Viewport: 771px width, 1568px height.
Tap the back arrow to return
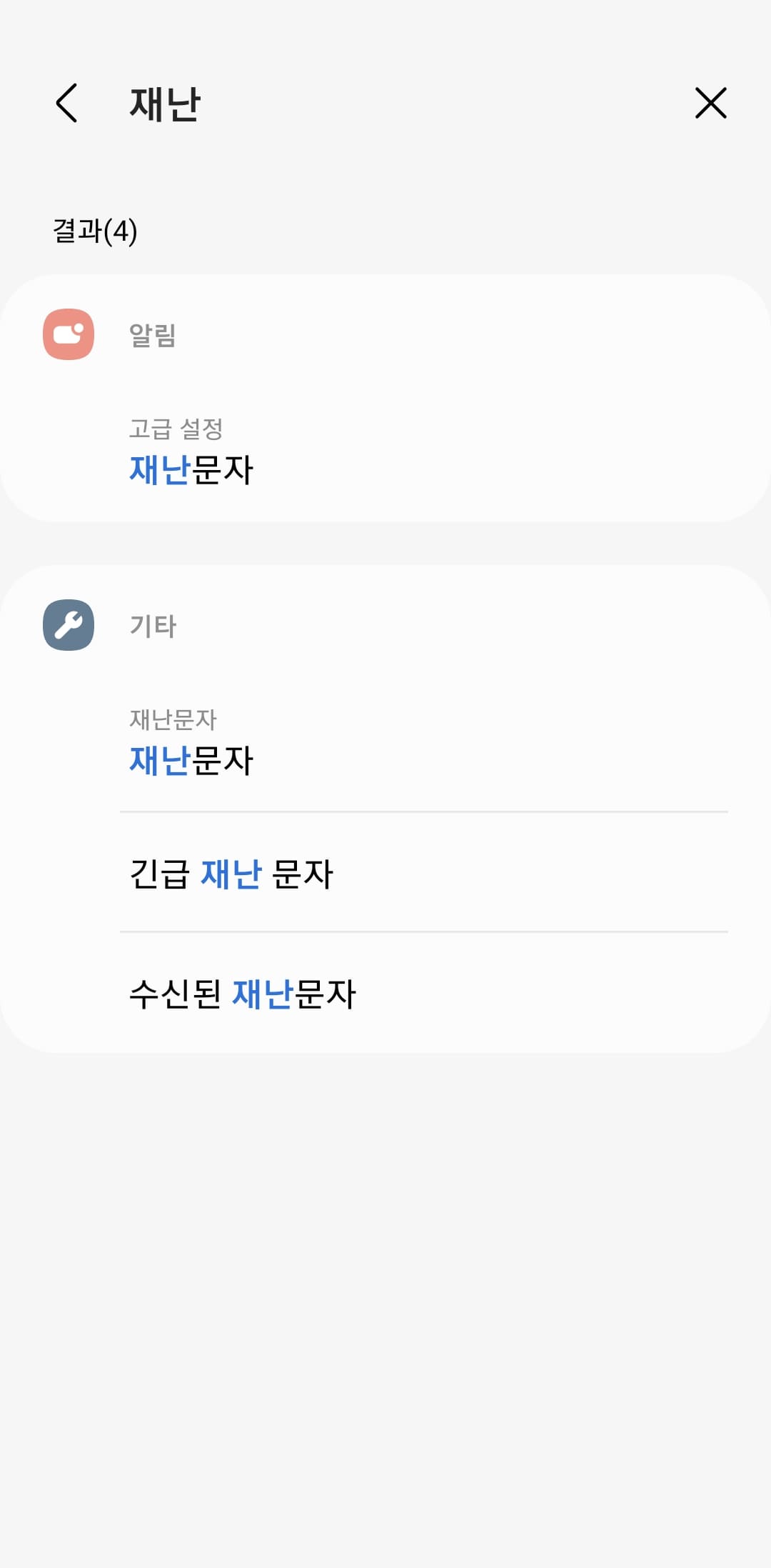pyautogui.click(x=66, y=102)
